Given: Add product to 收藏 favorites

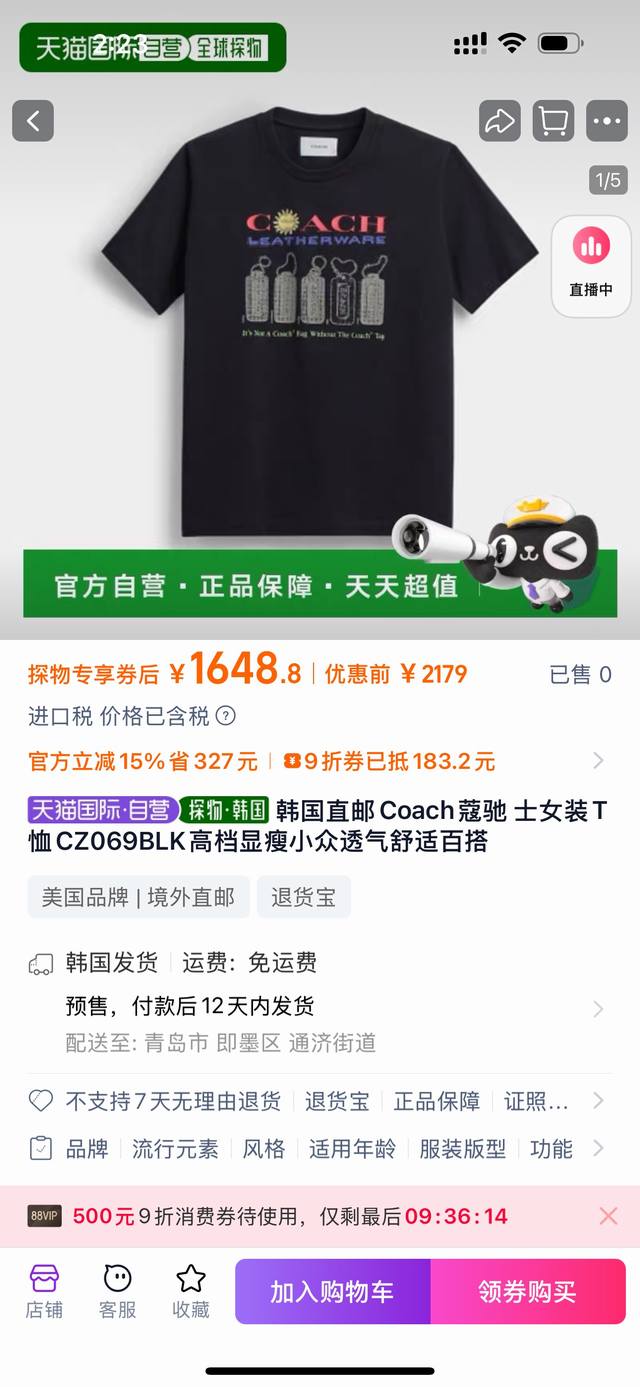Looking at the screenshot, I should (191, 1290).
